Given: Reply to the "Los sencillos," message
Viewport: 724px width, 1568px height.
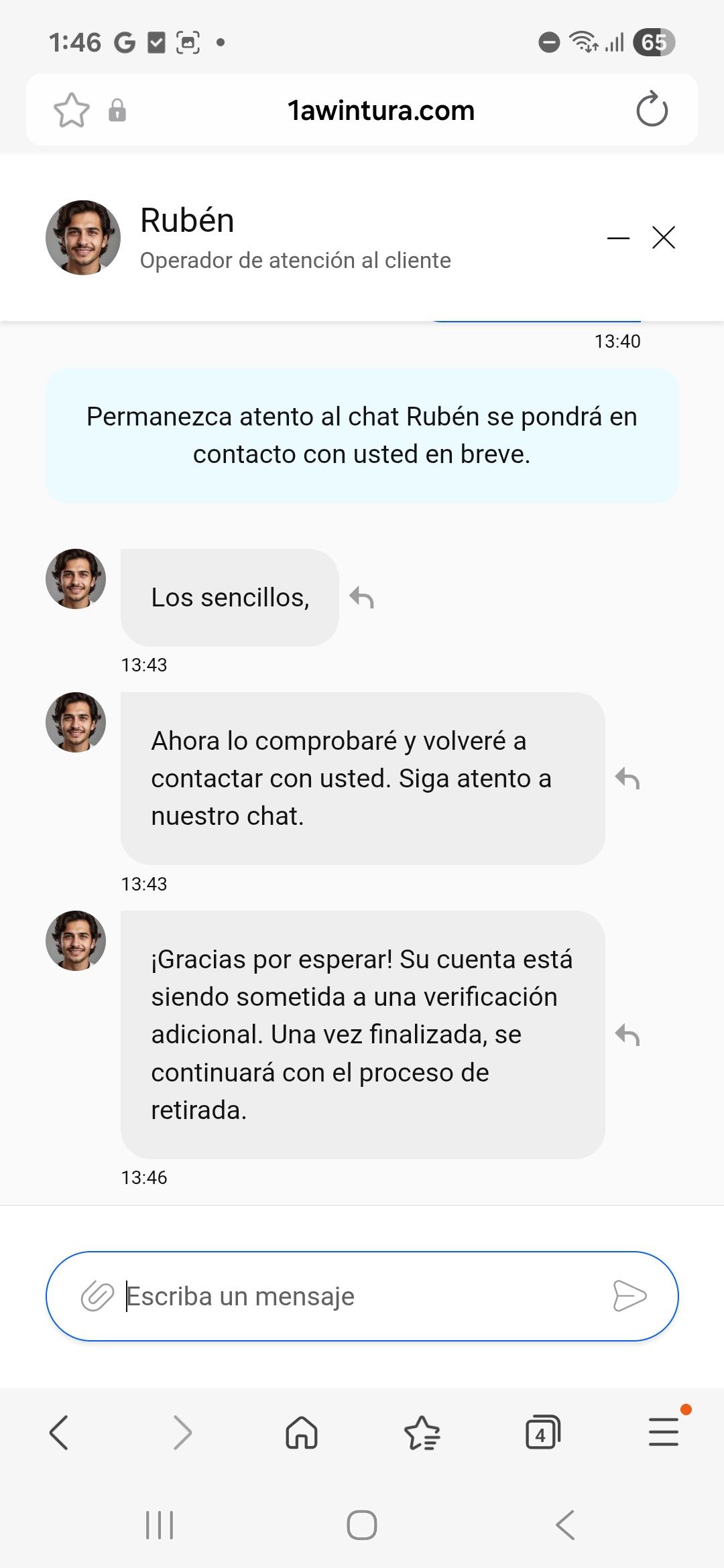Looking at the screenshot, I should point(362,598).
